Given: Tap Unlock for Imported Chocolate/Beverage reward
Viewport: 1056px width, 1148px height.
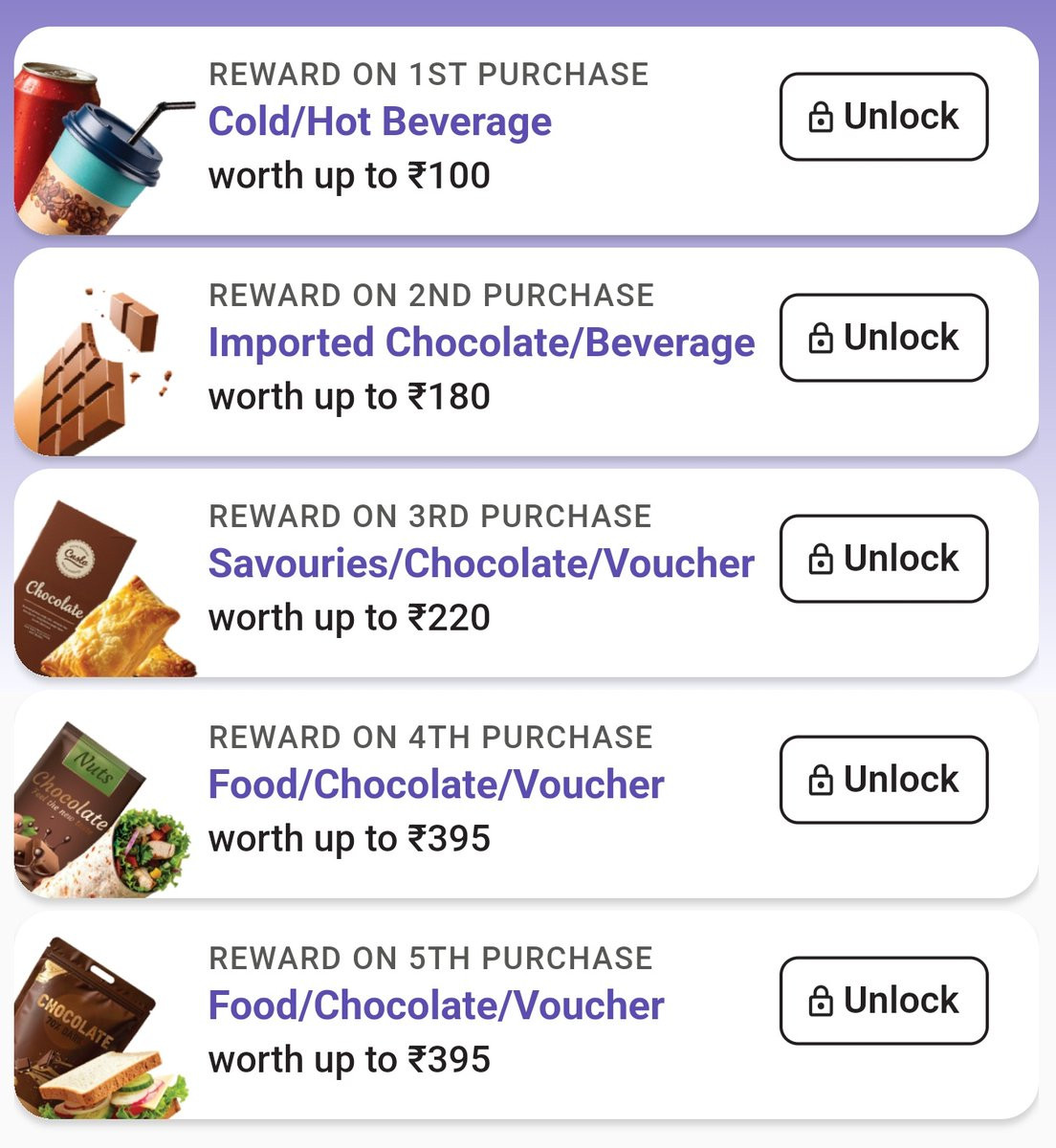Looking at the screenshot, I should (884, 338).
